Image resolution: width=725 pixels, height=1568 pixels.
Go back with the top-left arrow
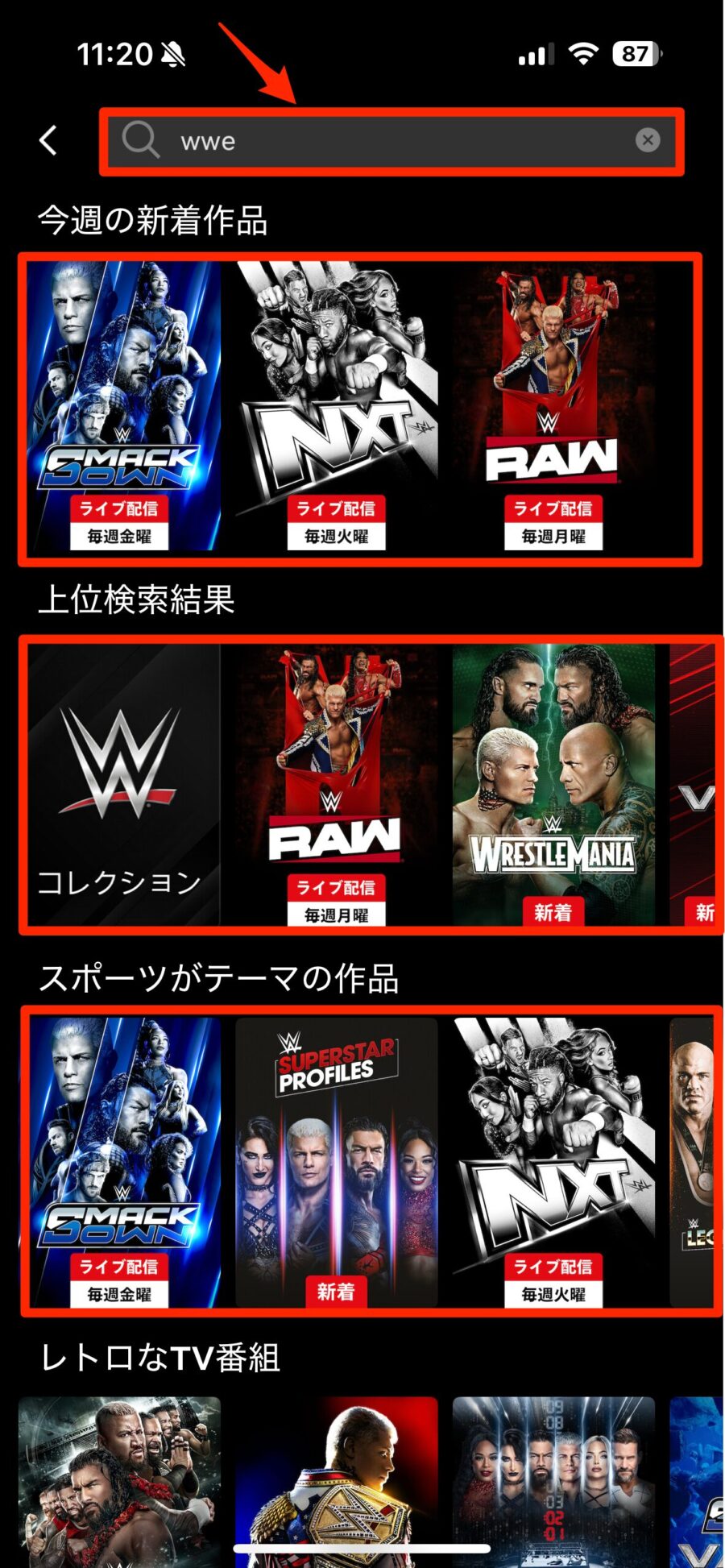coord(49,140)
